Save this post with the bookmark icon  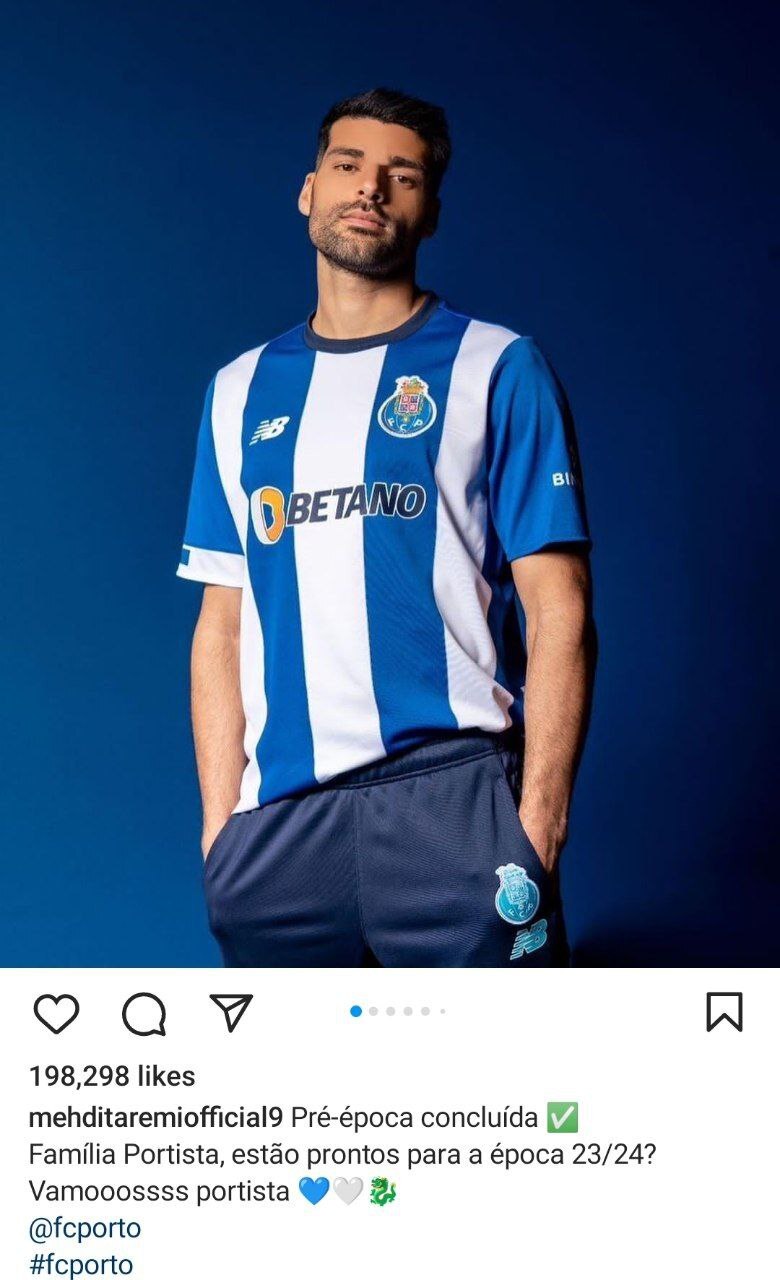[x=724, y=1012]
